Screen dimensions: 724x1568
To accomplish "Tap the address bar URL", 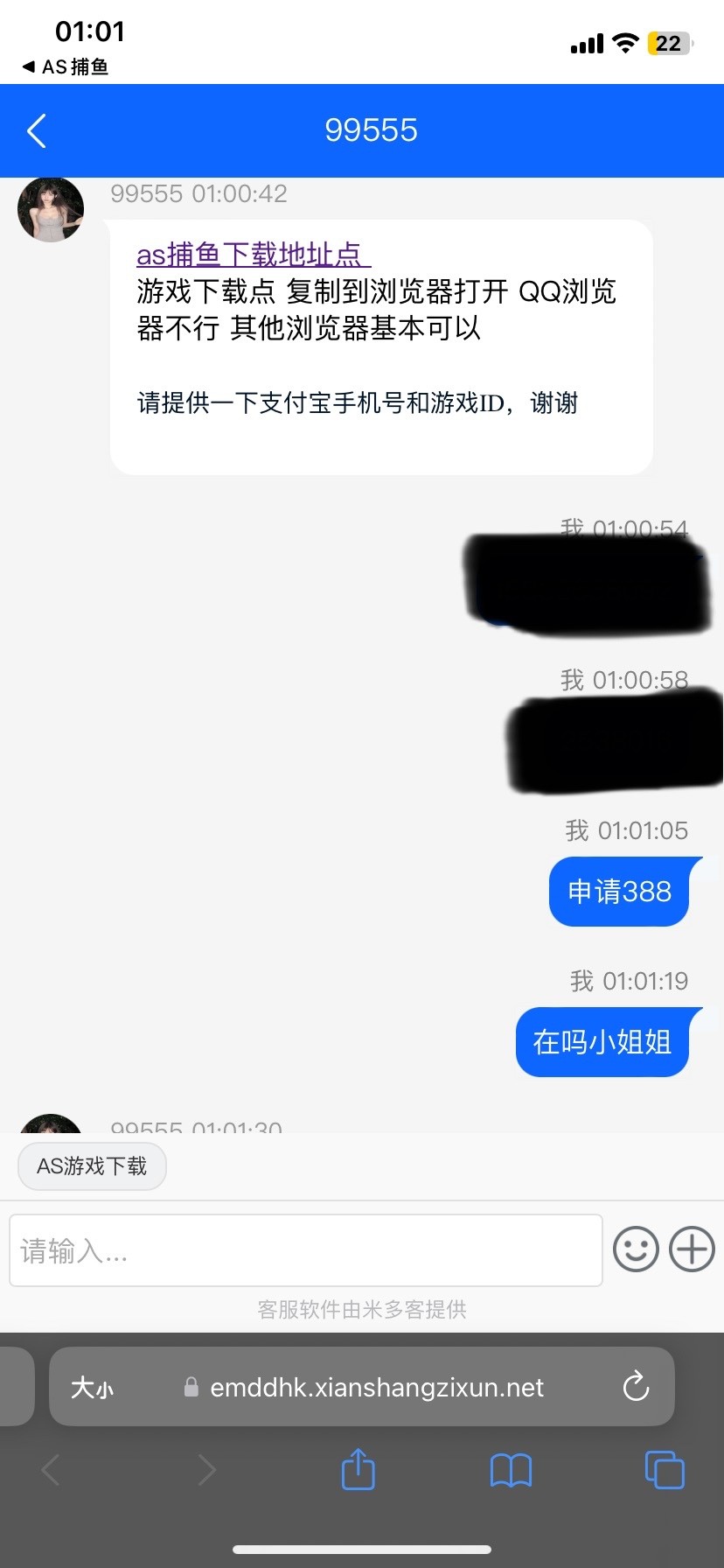I will [x=376, y=1388].
